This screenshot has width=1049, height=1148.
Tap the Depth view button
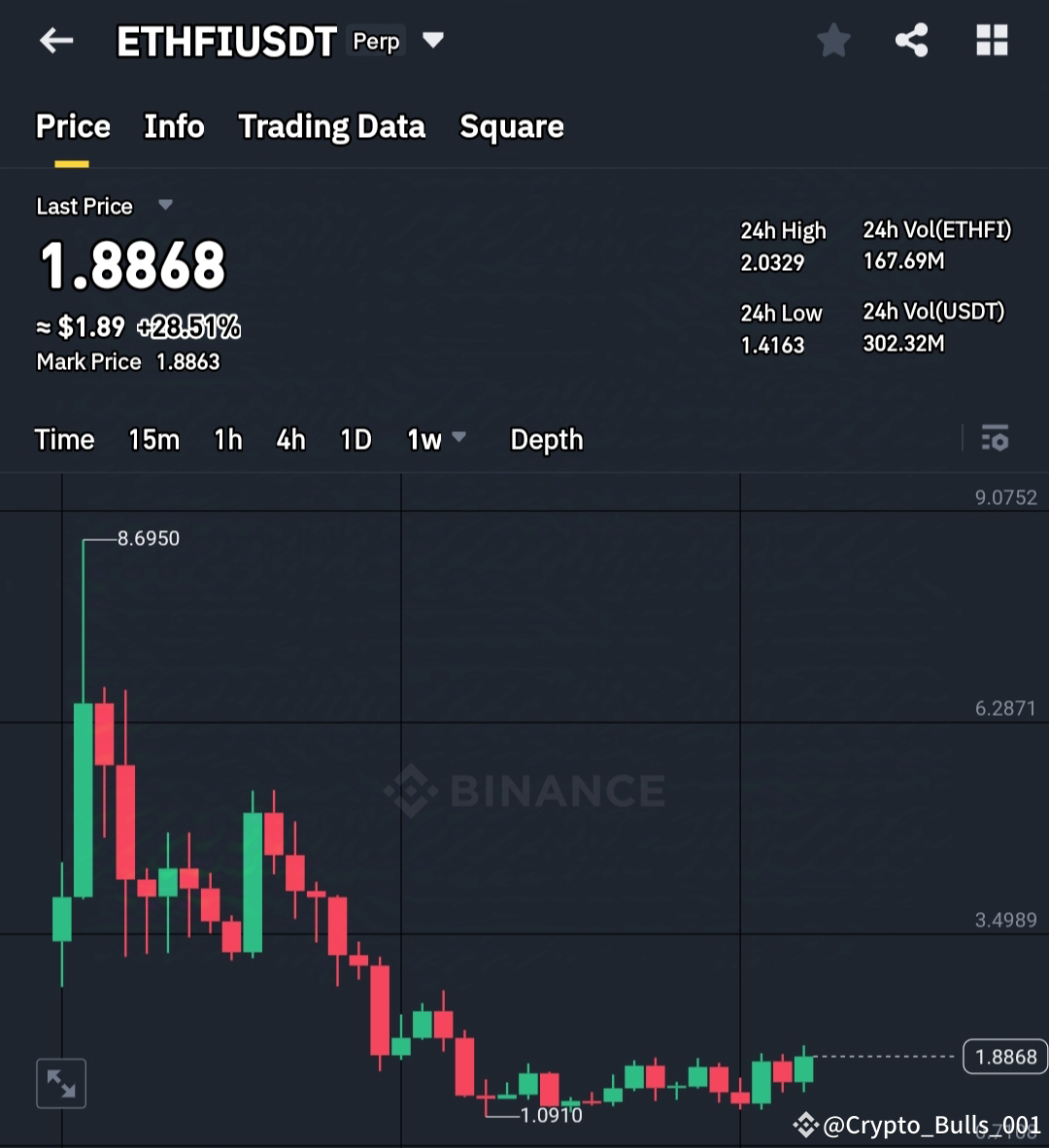546,439
